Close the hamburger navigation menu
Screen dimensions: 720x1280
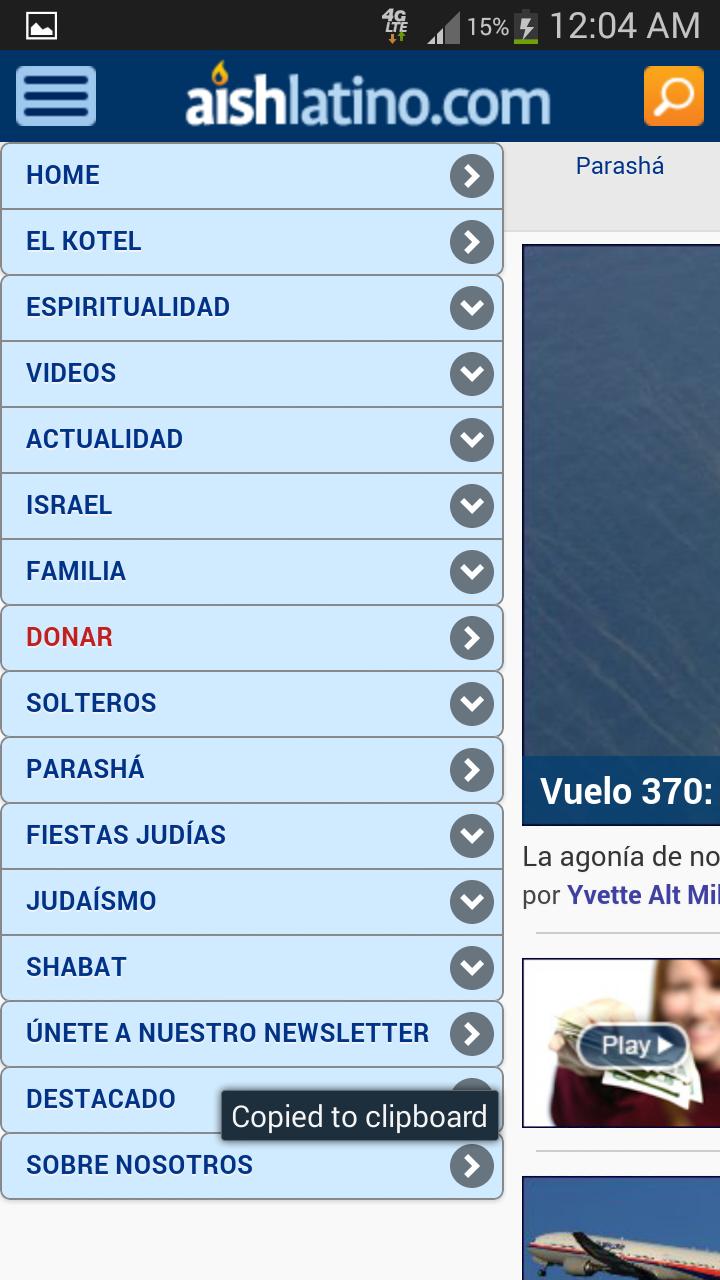point(56,96)
